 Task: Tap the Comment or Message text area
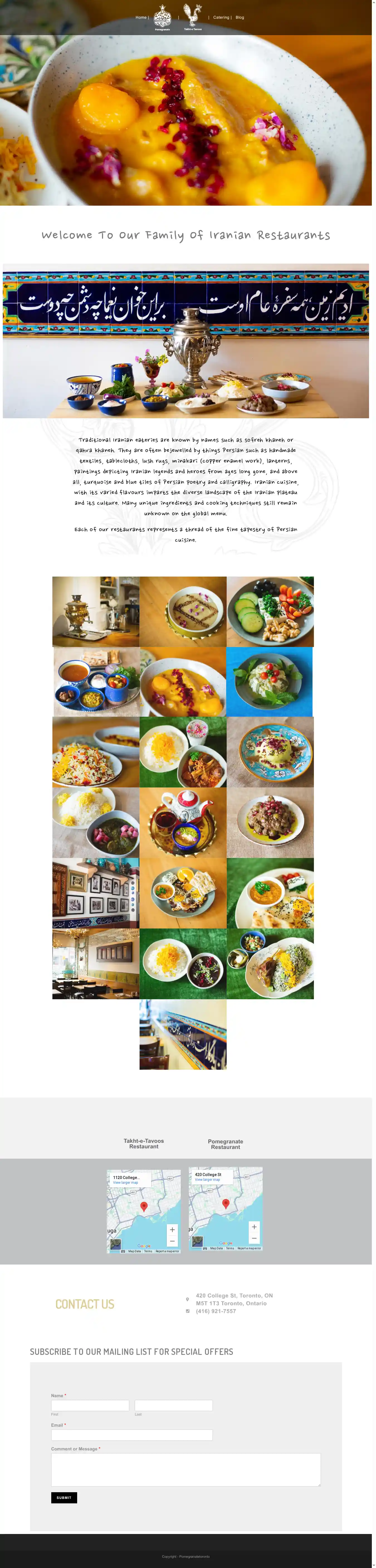[x=185, y=1469]
